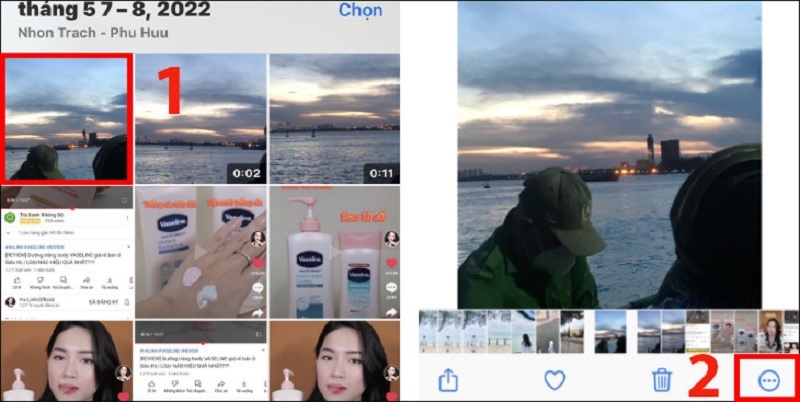Delete the photo with the trash icon
The height and width of the screenshot is (402, 800).
click(x=661, y=380)
